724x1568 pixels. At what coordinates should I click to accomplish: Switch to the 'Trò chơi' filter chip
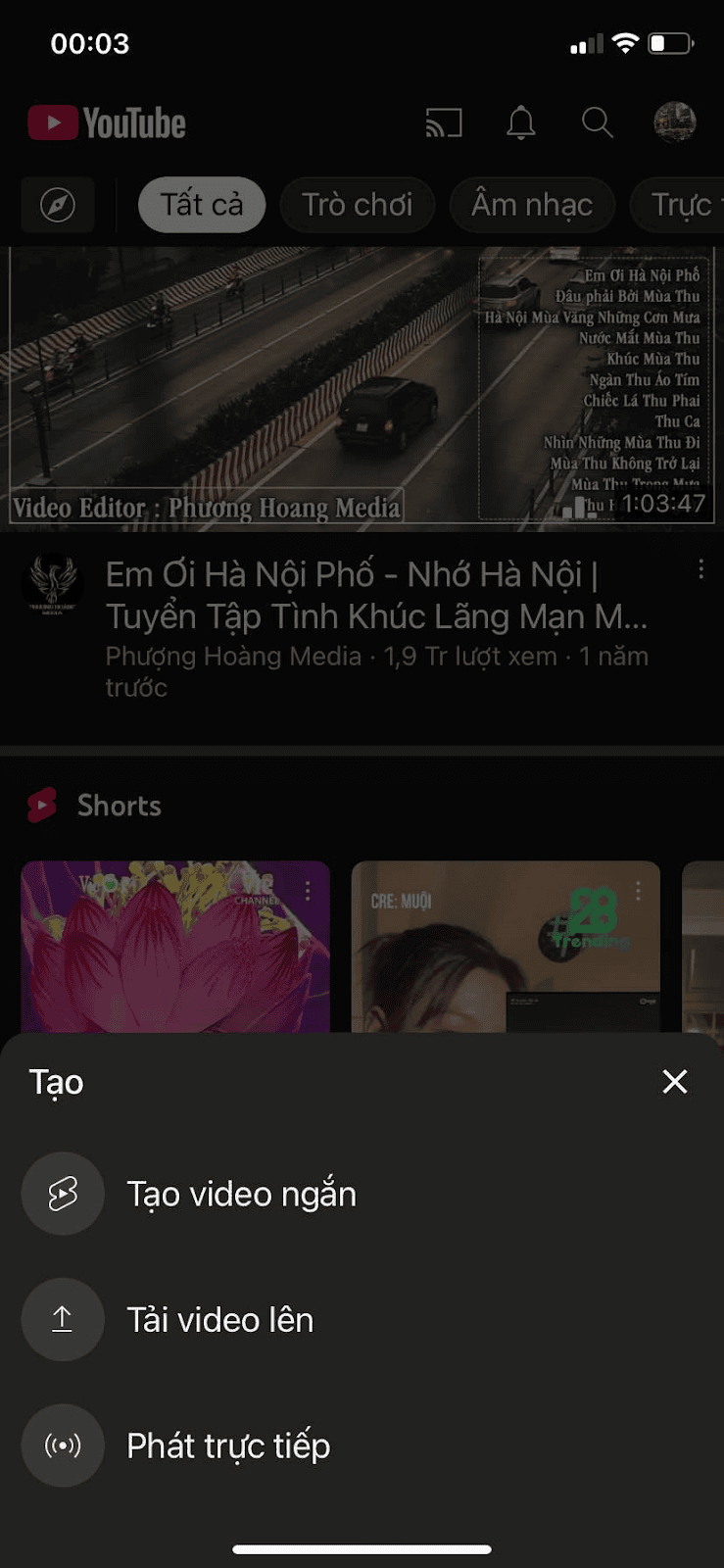point(357,205)
